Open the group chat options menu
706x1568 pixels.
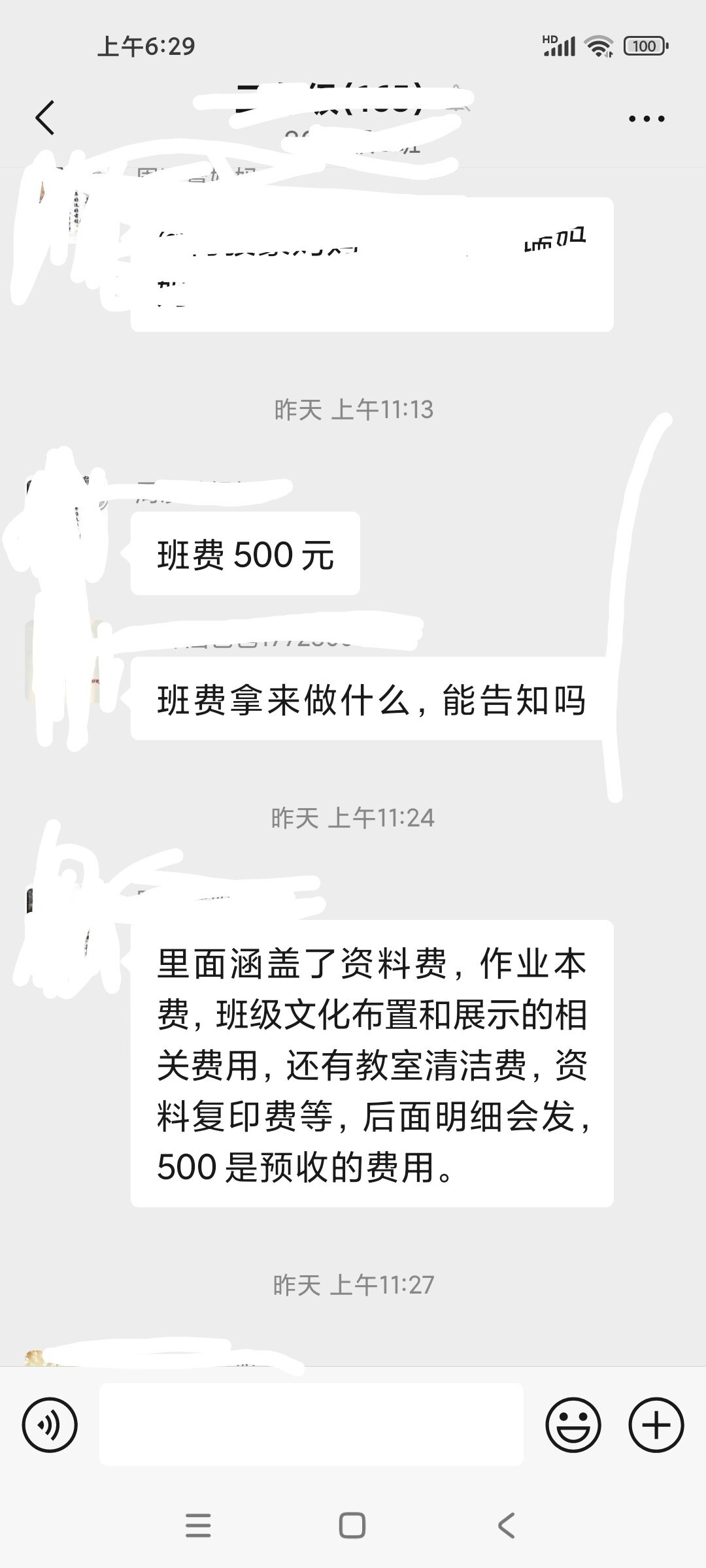pos(646,119)
